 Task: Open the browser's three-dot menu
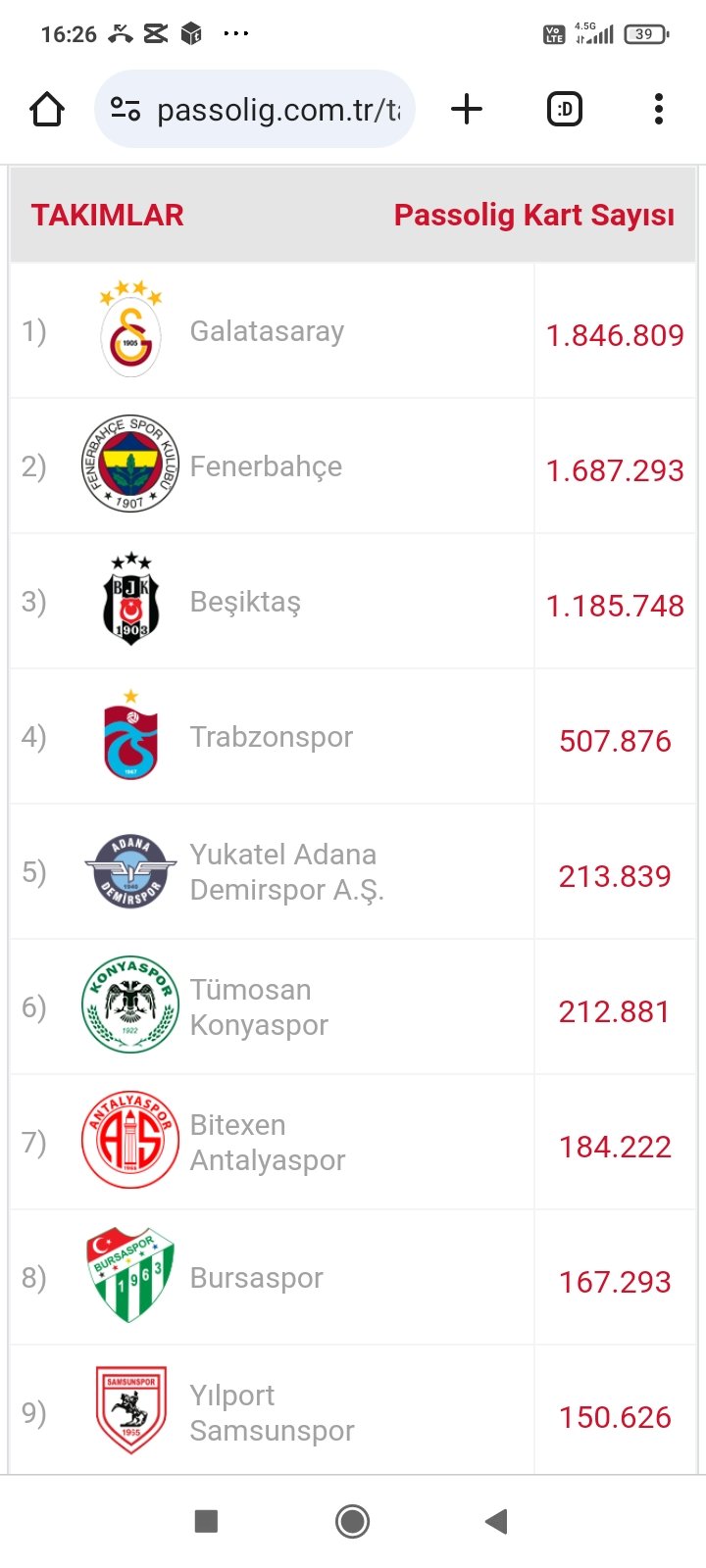[x=659, y=109]
